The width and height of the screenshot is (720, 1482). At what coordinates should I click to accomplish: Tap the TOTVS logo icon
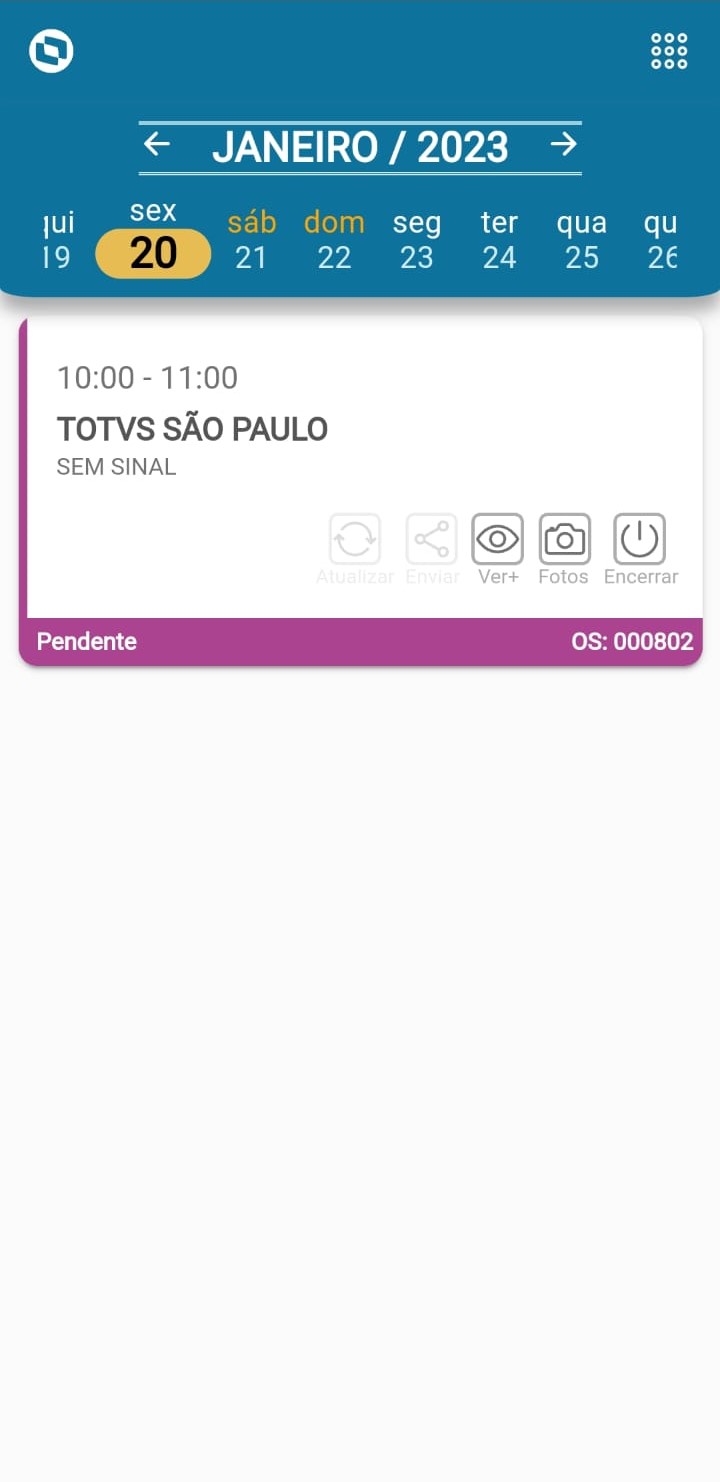pyautogui.click(x=51, y=51)
